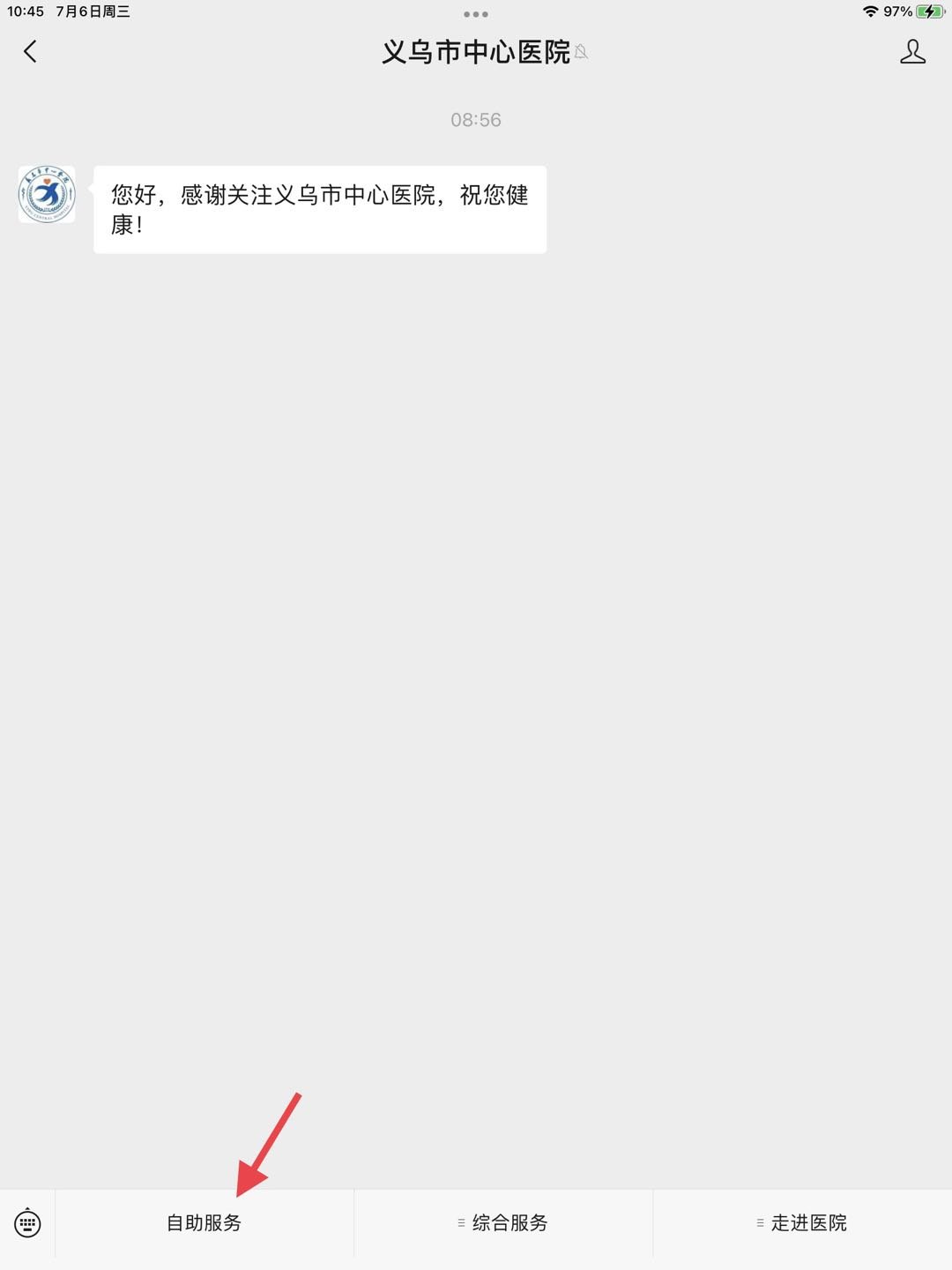952x1270 pixels.
Task: Expand the 走进医院 menu
Action: point(802,1223)
